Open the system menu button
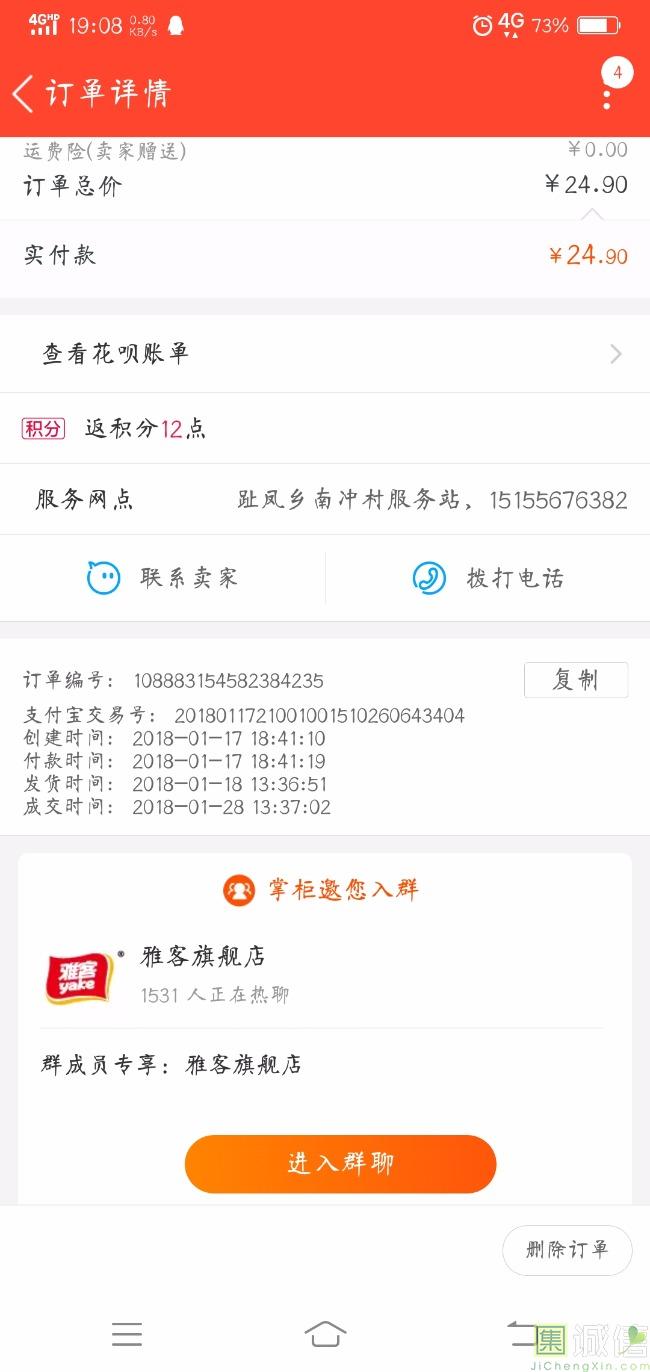This screenshot has width=650, height=1372. tap(127, 1334)
